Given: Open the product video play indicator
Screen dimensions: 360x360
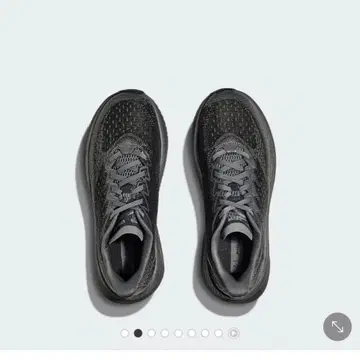Looking at the screenshot, I should [x=234, y=333].
